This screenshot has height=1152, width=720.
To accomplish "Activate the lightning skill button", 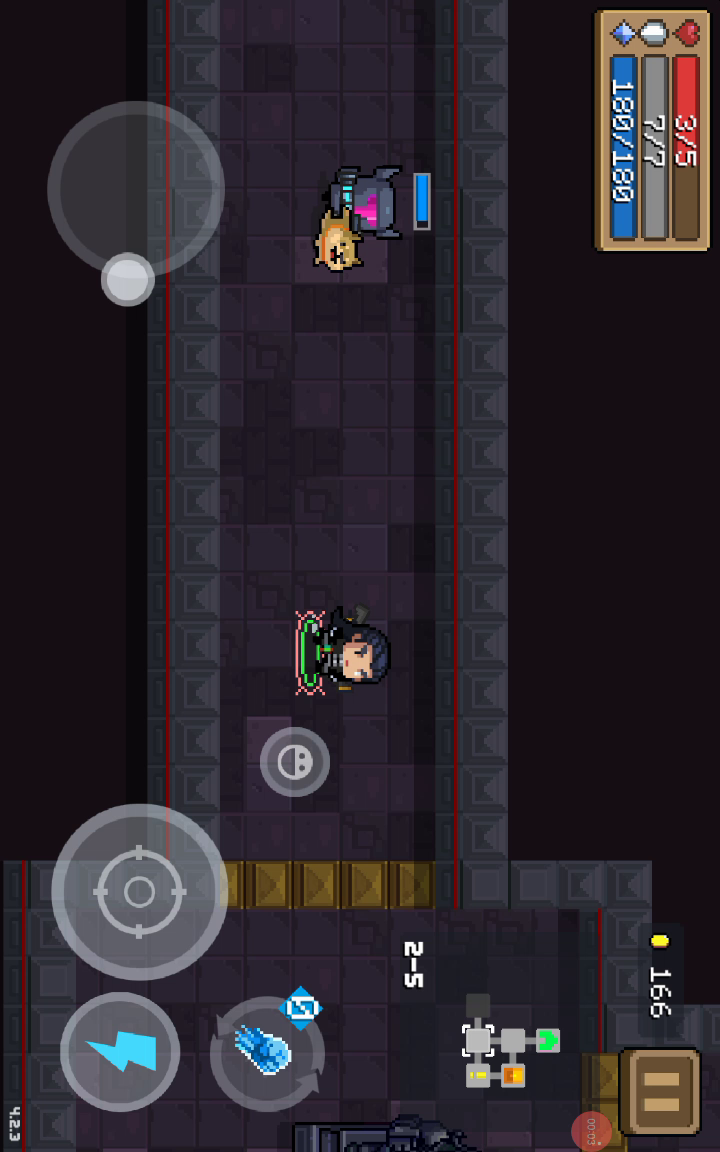I will tap(120, 1051).
